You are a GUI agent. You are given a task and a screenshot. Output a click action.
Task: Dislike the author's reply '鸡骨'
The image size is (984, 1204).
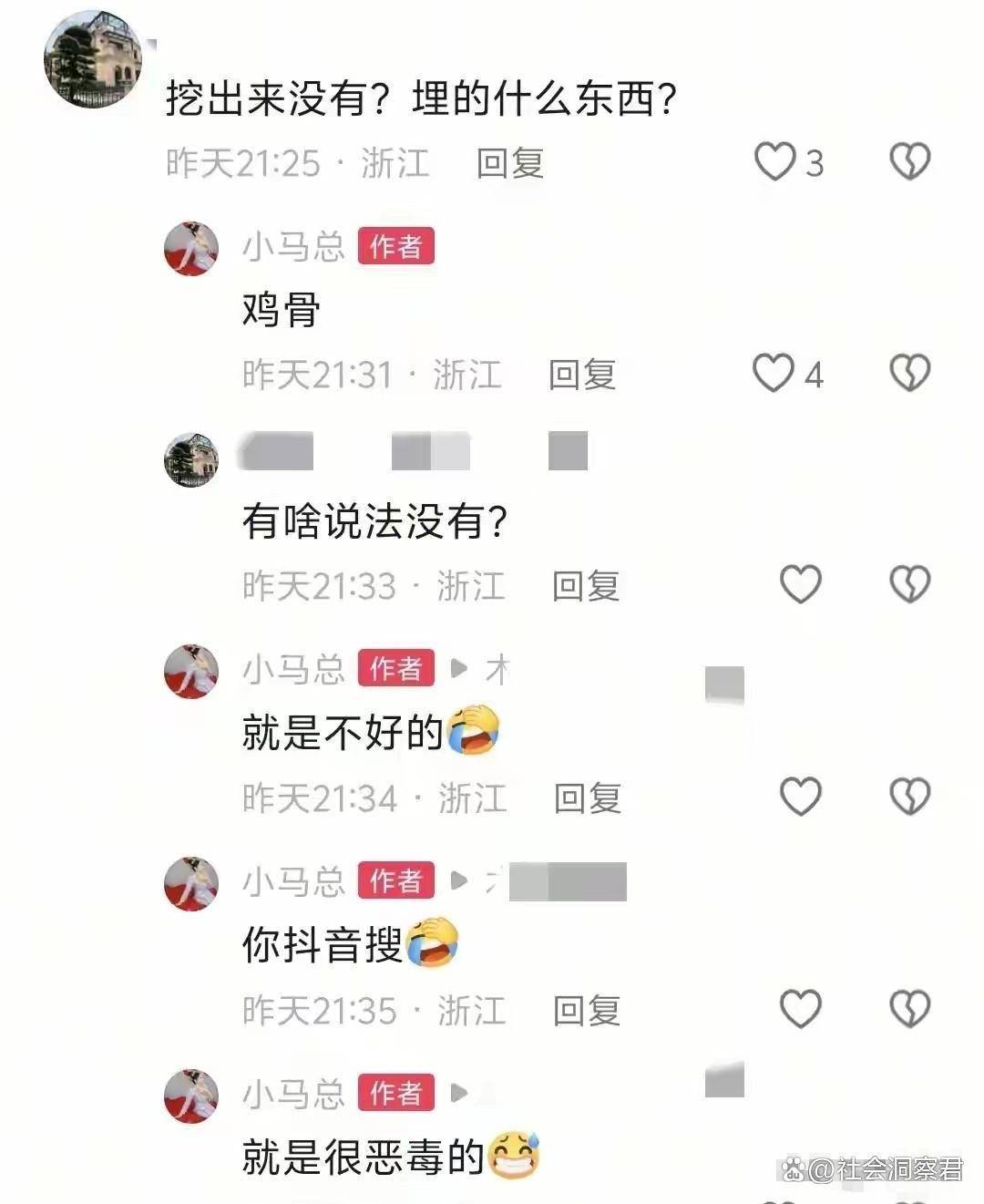(909, 374)
